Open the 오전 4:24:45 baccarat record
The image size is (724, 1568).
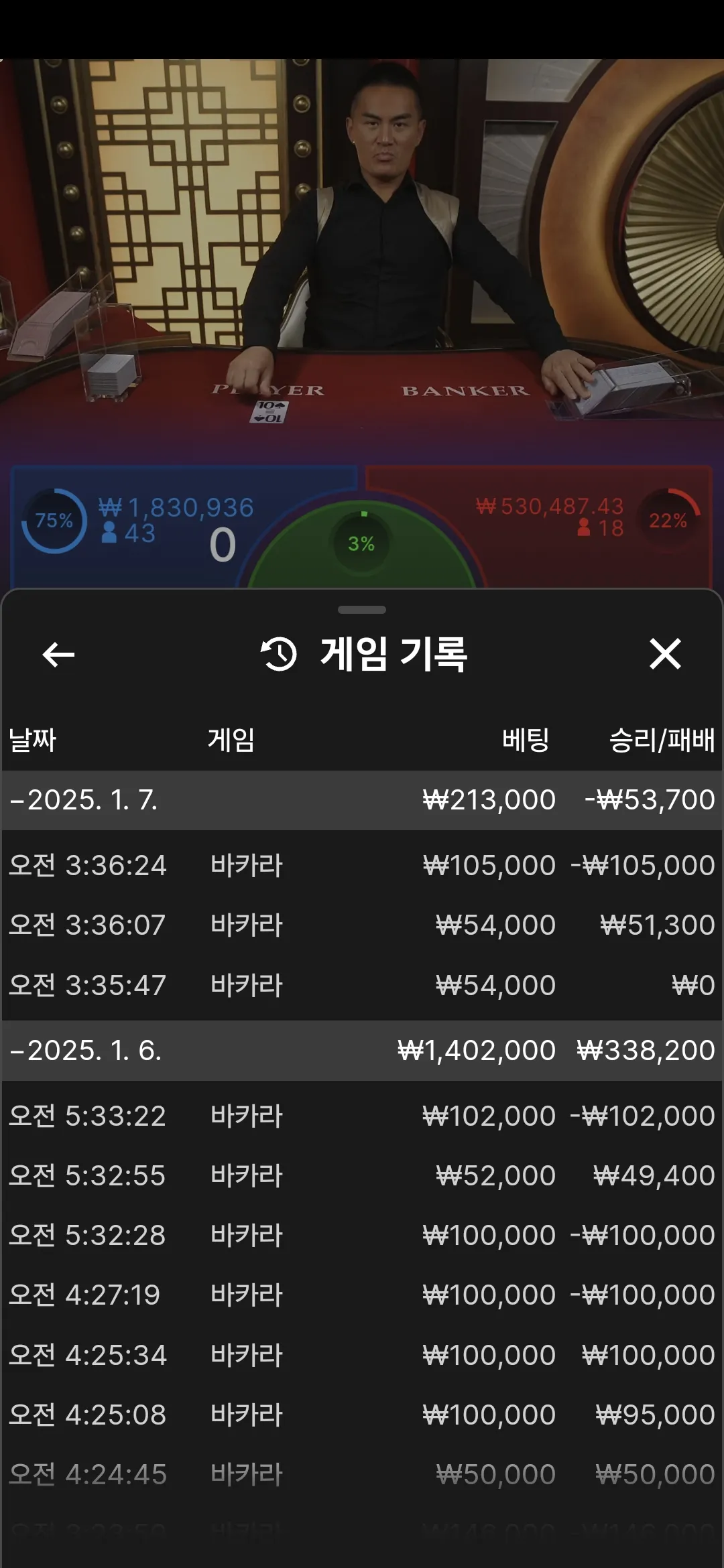362,1475
